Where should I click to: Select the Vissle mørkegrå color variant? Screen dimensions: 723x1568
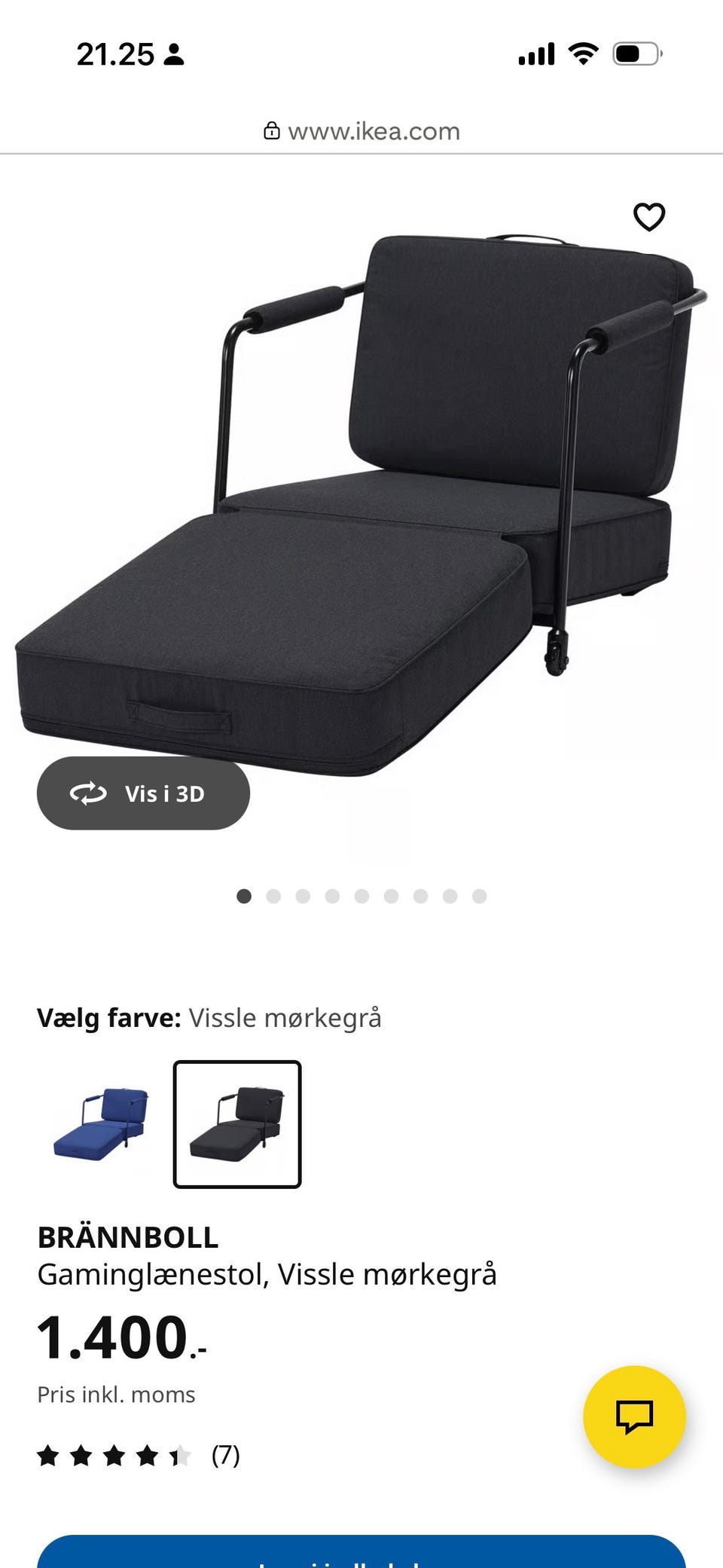pos(237,1123)
